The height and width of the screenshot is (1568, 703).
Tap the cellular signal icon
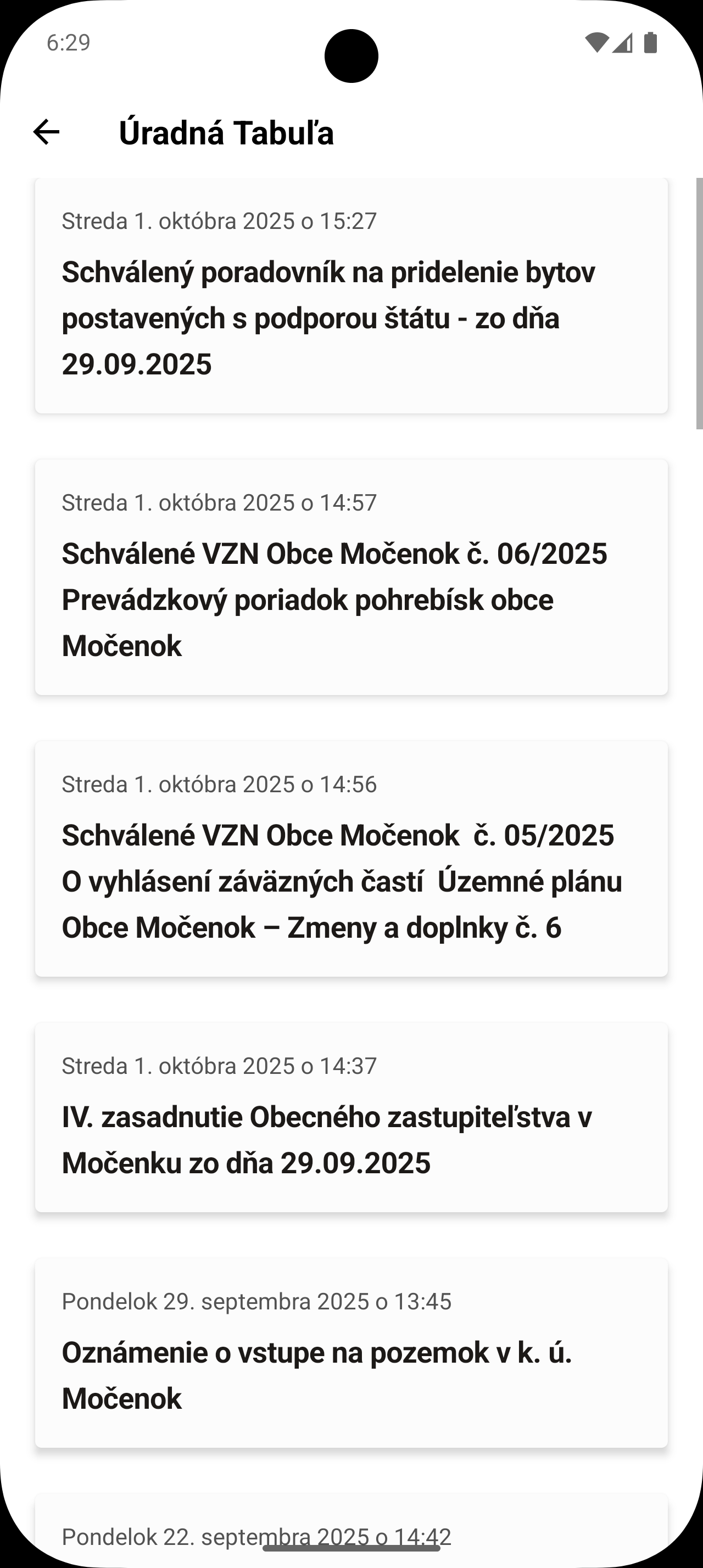pos(623,44)
